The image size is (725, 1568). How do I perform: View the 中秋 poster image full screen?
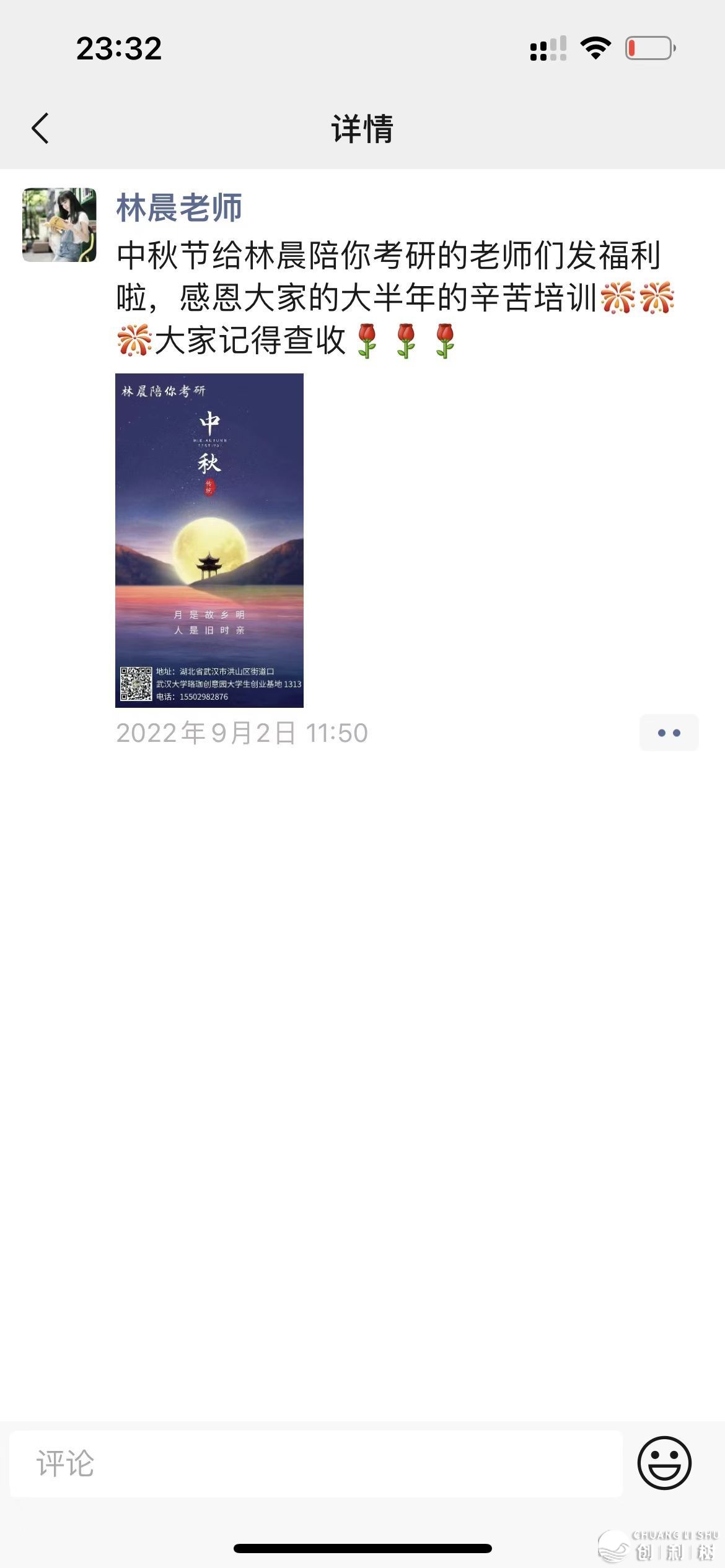point(209,540)
